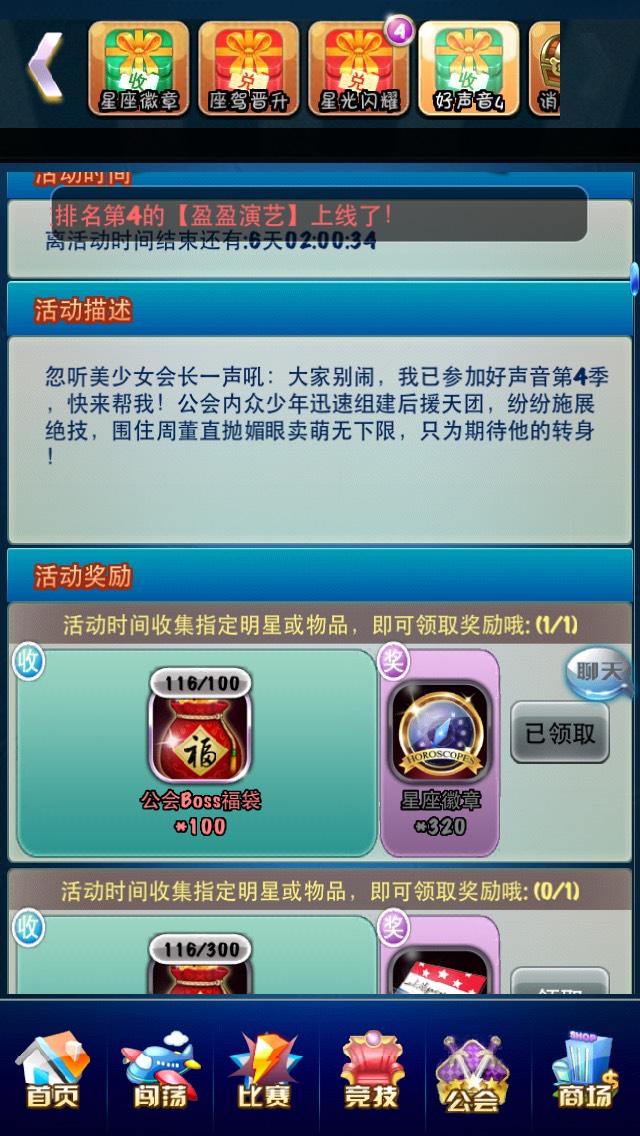Open the 竞技 tab
The width and height of the screenshot is (640, 1136).
[x=372, y=1070]
